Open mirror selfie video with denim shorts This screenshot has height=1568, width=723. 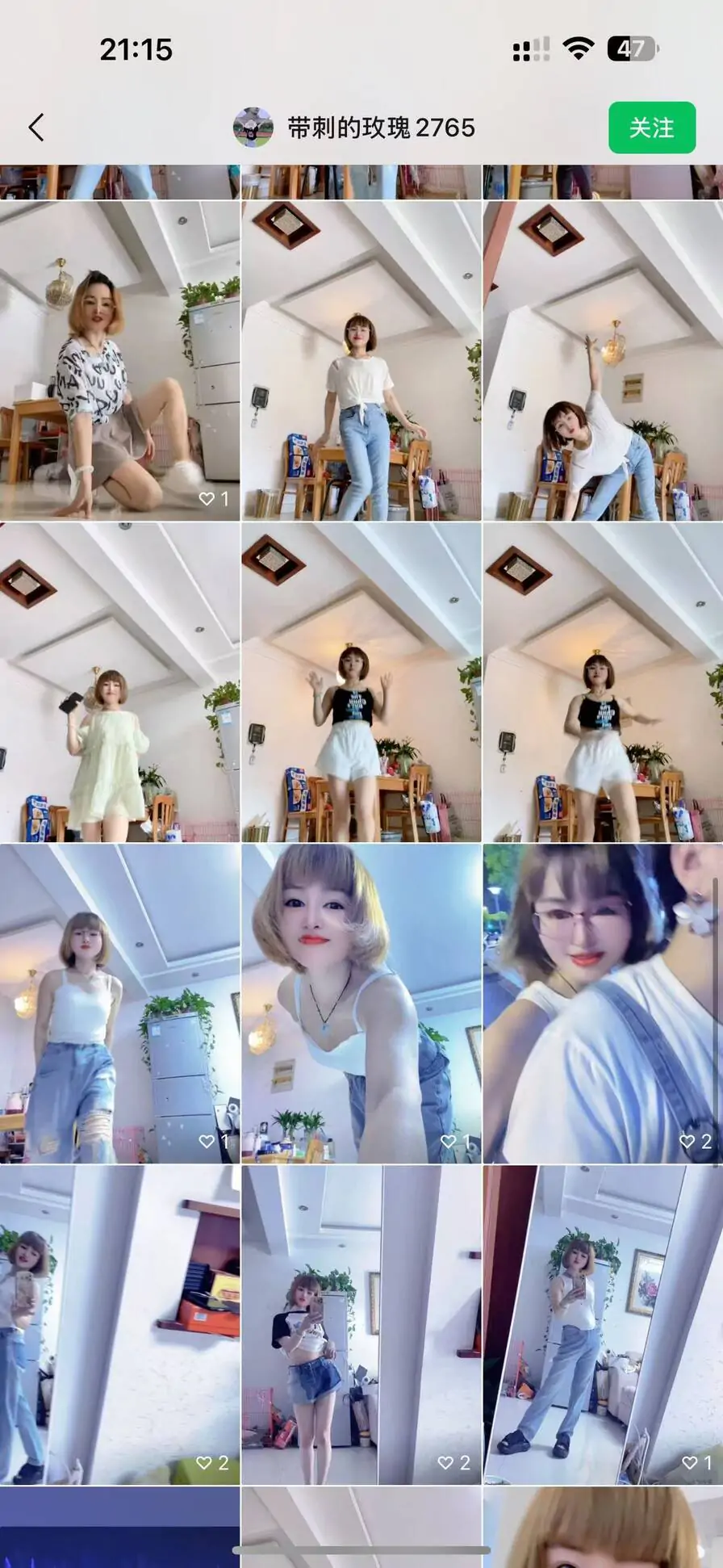361,1324
